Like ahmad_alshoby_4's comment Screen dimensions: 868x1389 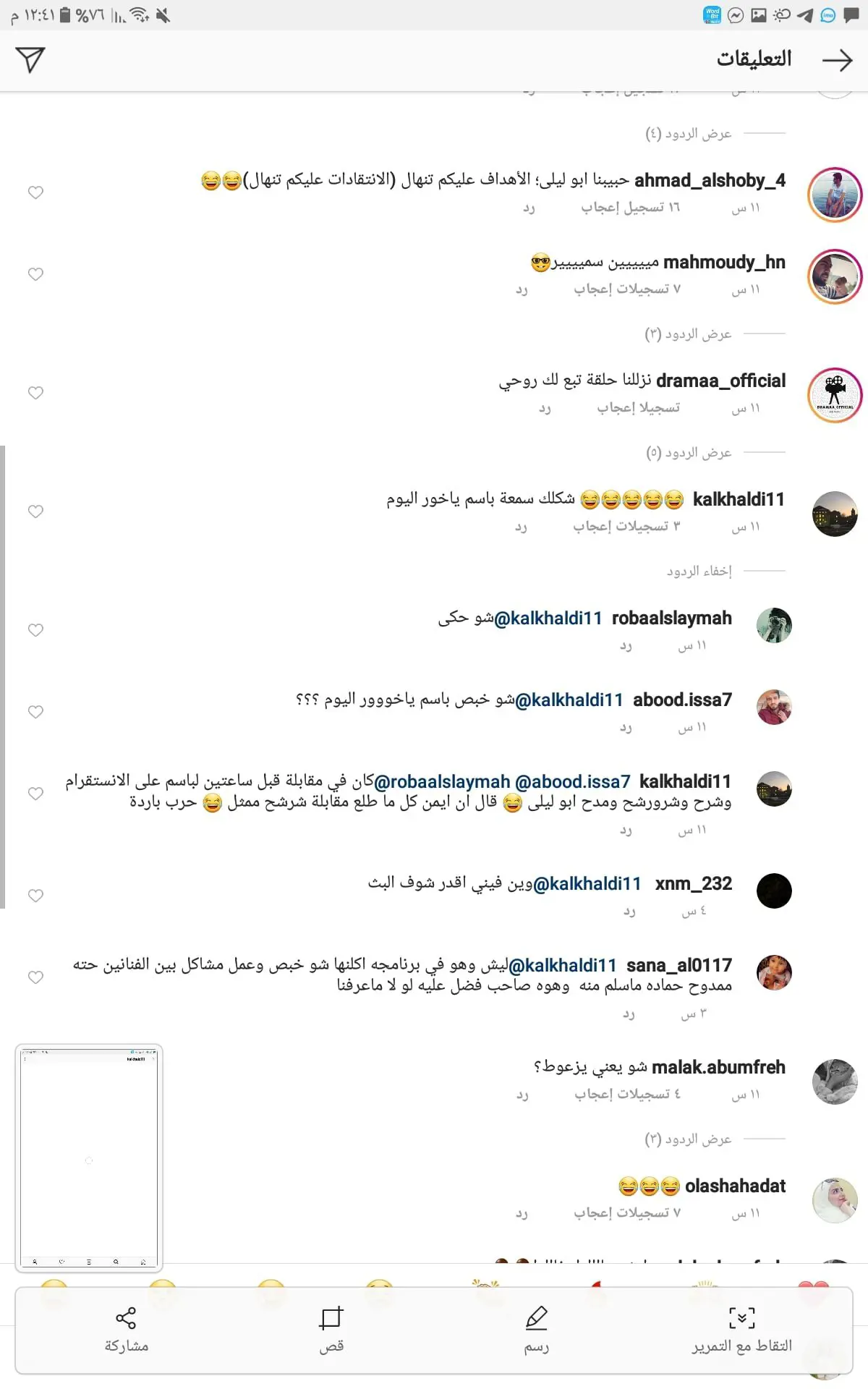tap(35, 192)
